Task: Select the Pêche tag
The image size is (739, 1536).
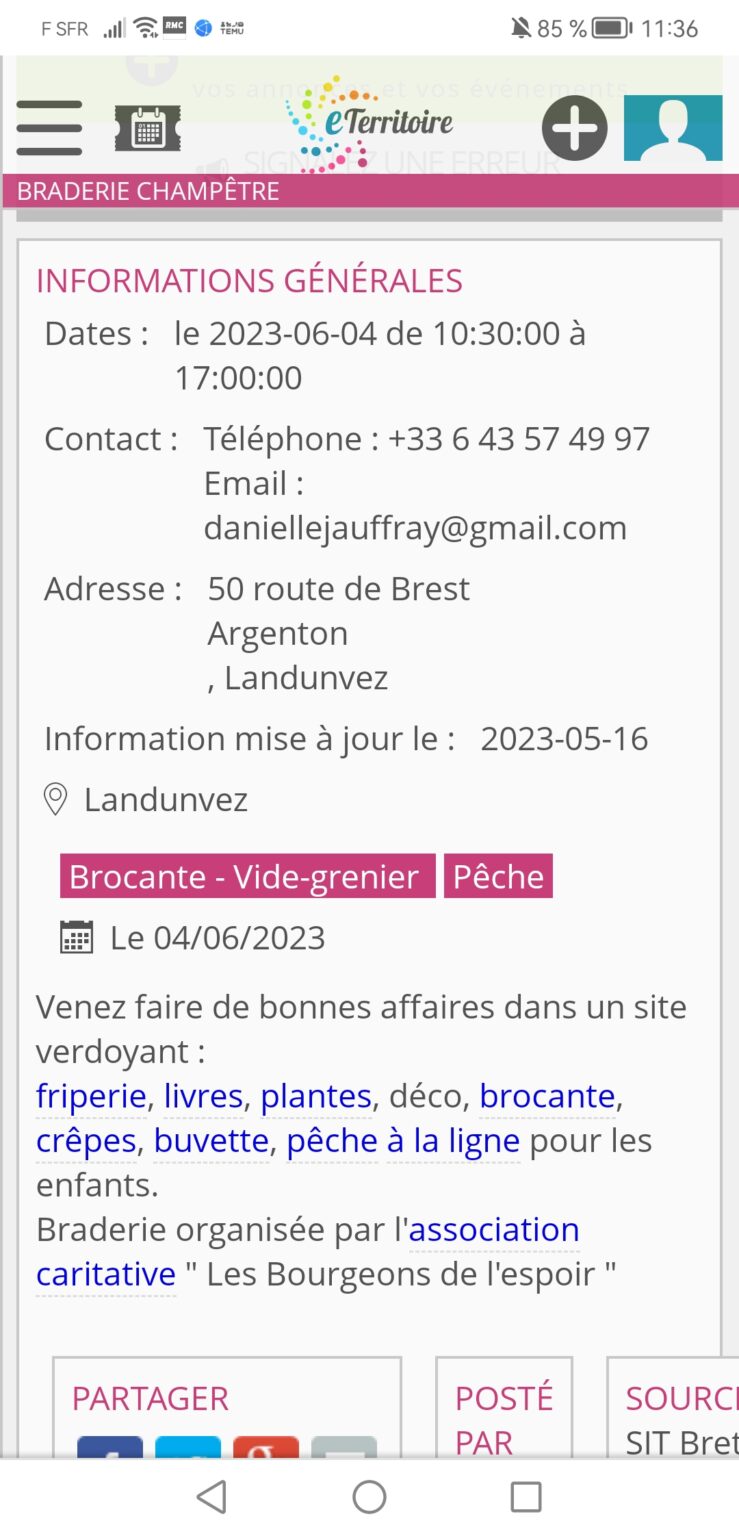Action: (x=498, y=876)
